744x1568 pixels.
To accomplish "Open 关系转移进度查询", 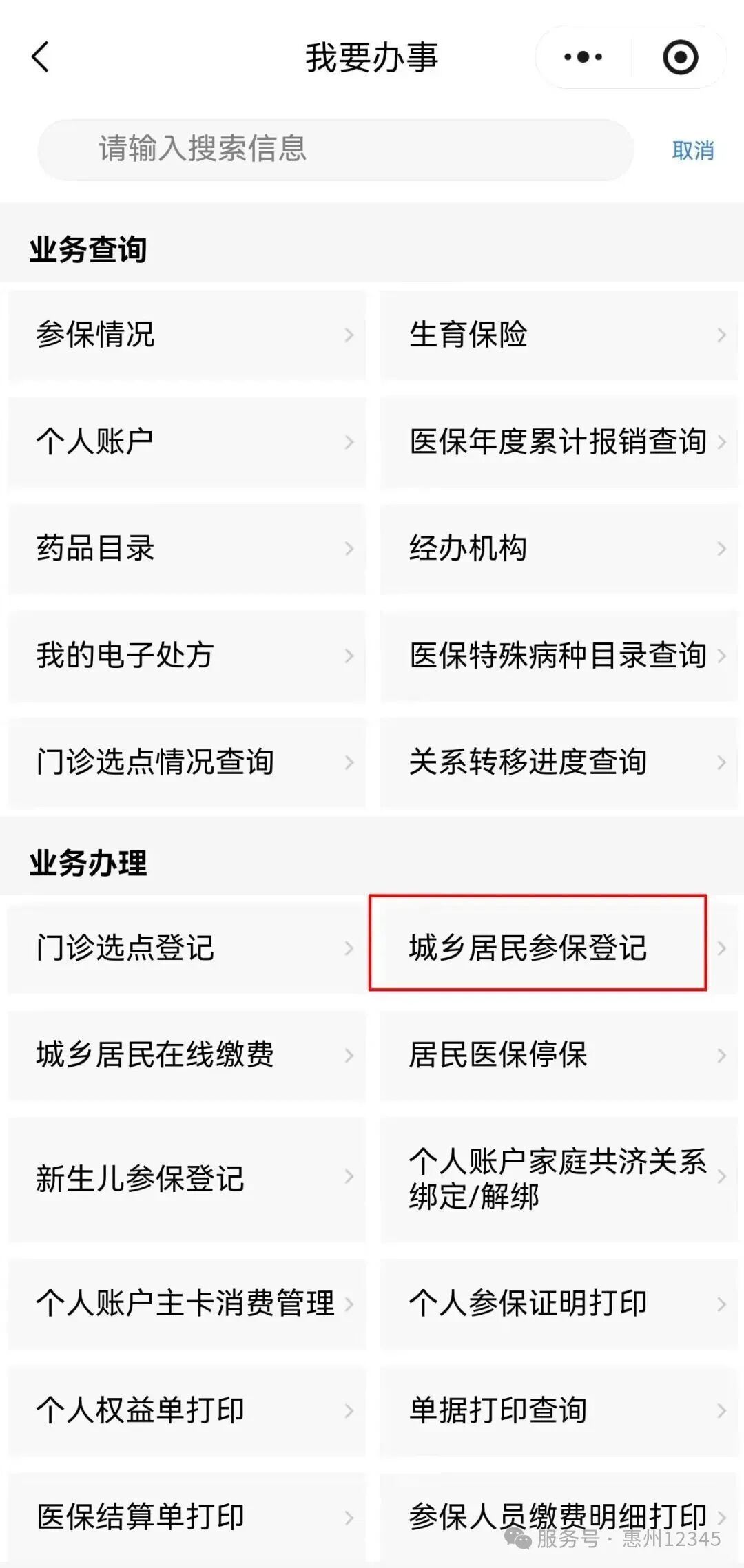I will tap(559, 762).
